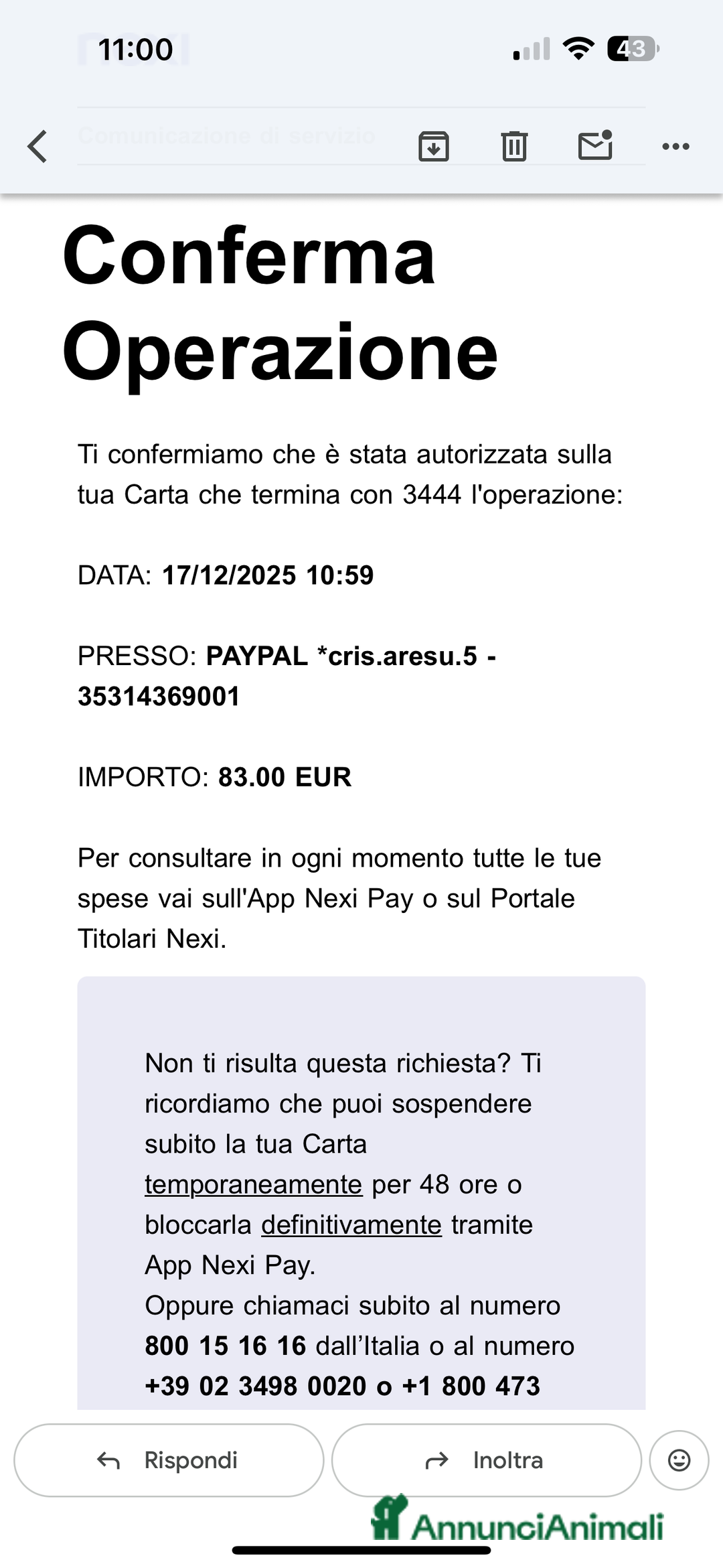The height and width of the screenshot is (1568, 723).
Task: Archive this email
Action: click(x=433, y=146)
